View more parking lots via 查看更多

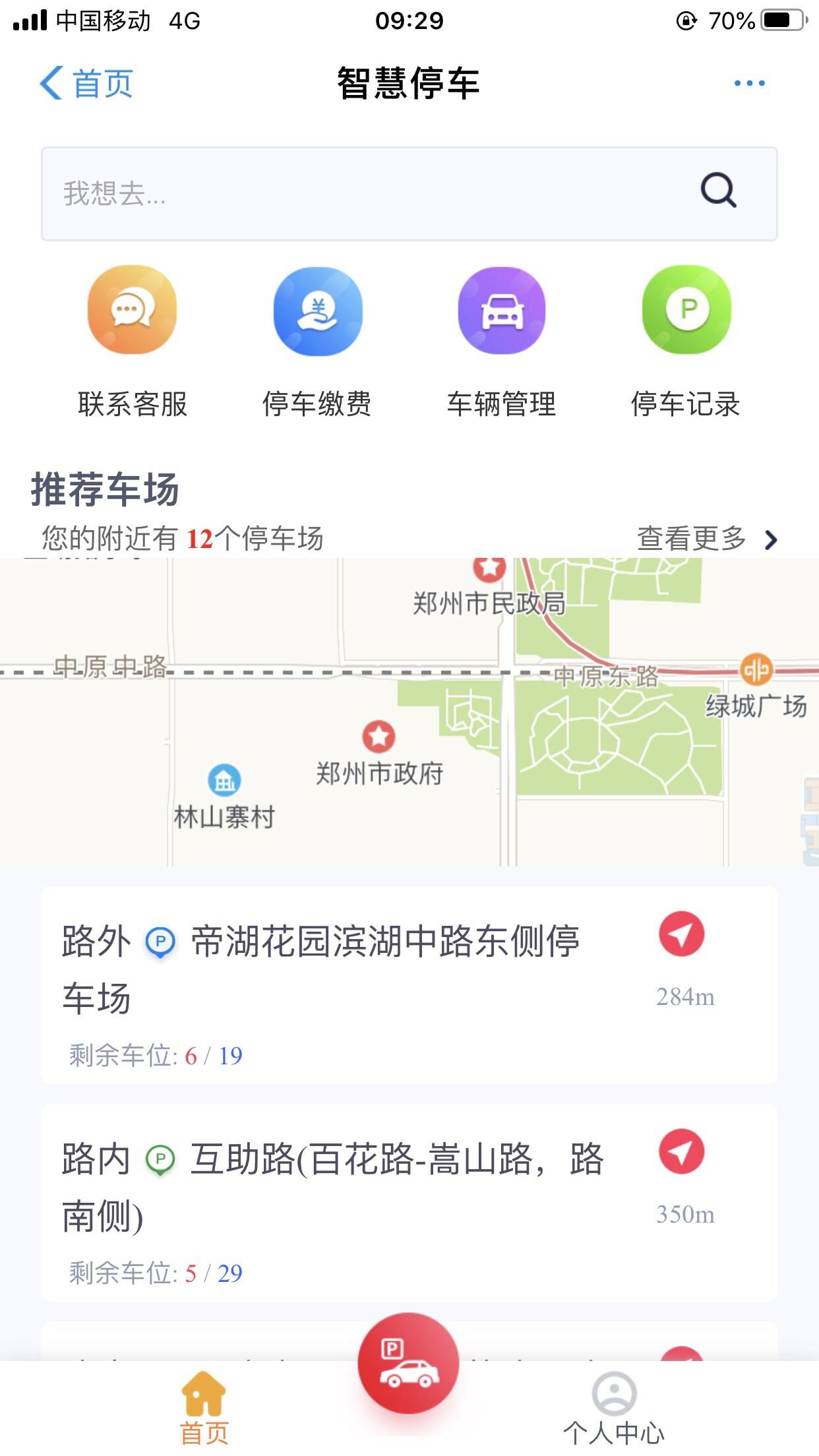[x=706, y=539]
